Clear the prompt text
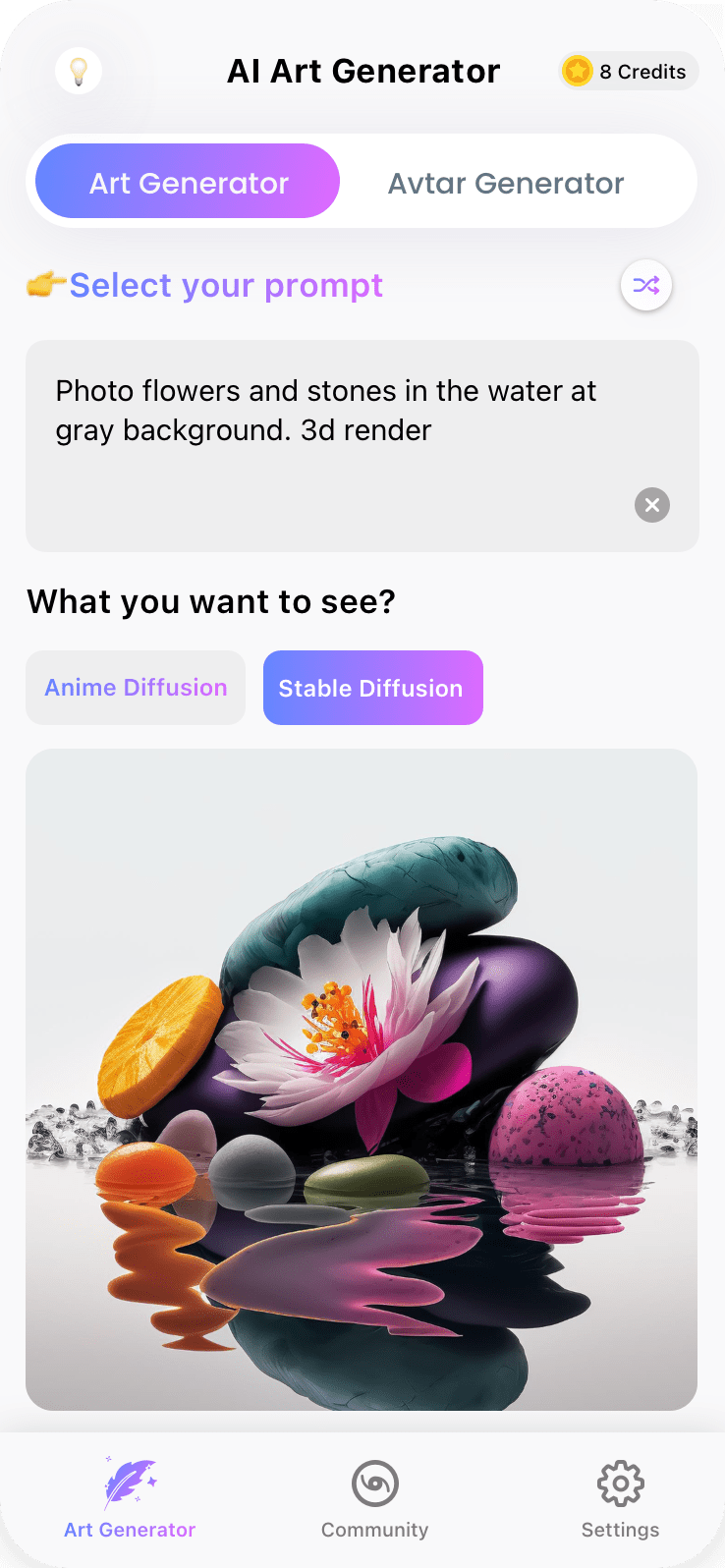The width and height of the screenshot is (725, 1568). pos(652,505)
